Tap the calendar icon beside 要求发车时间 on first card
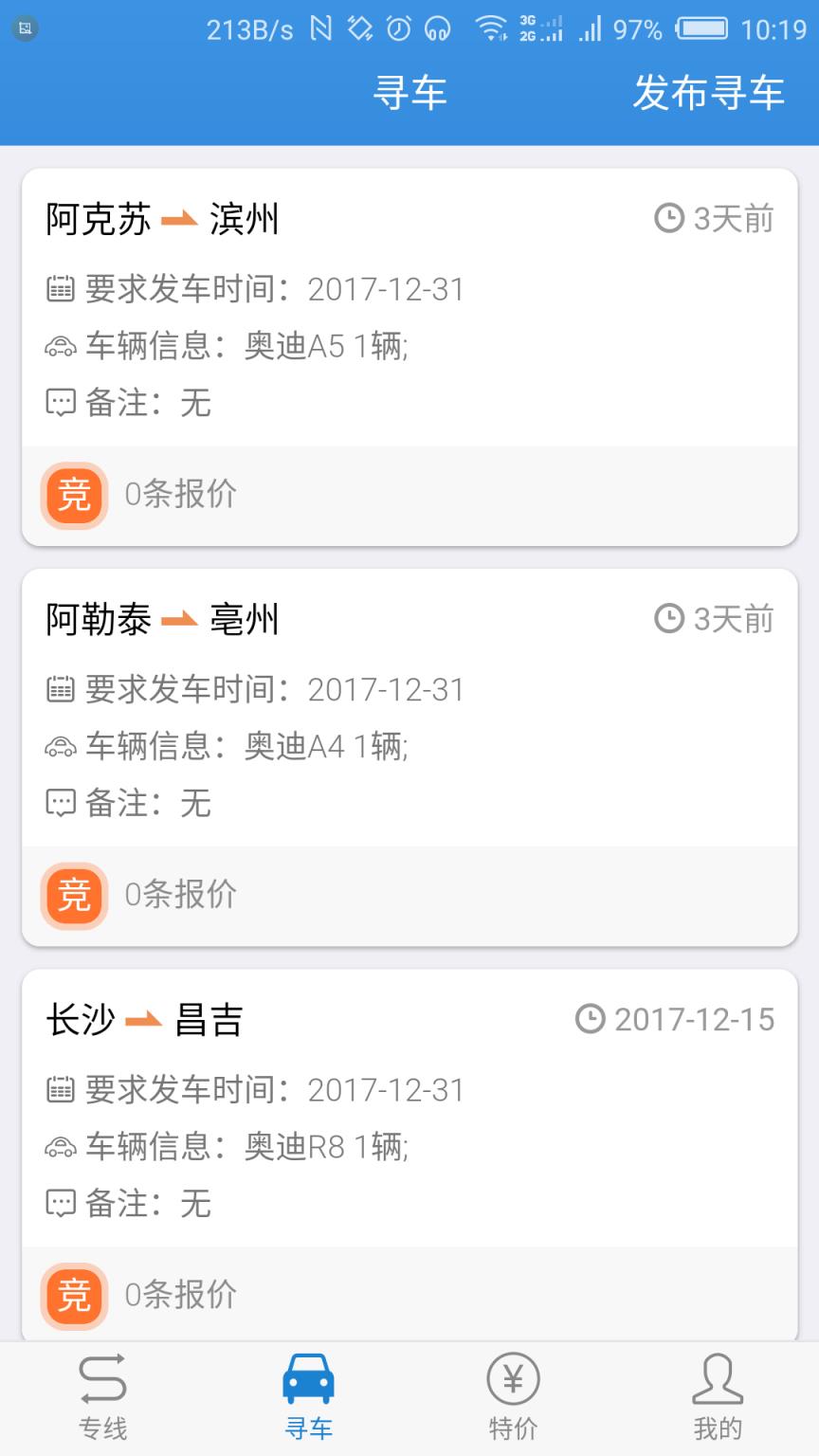819x1456 pixels. click(60, 289)
